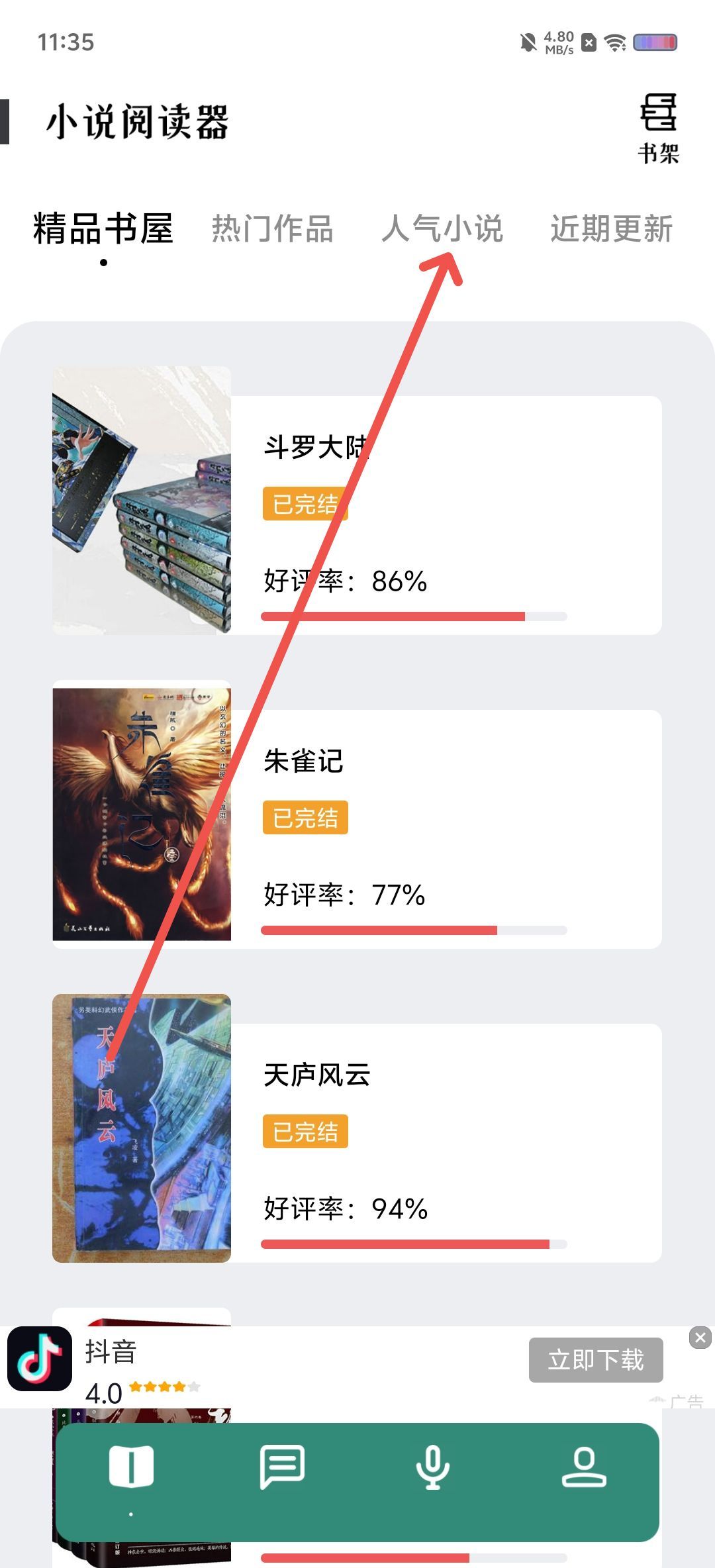Viewport: 715px width, 1568px height.
Task: Switch to the 热门作品 tab
Action: click(272, 229)
